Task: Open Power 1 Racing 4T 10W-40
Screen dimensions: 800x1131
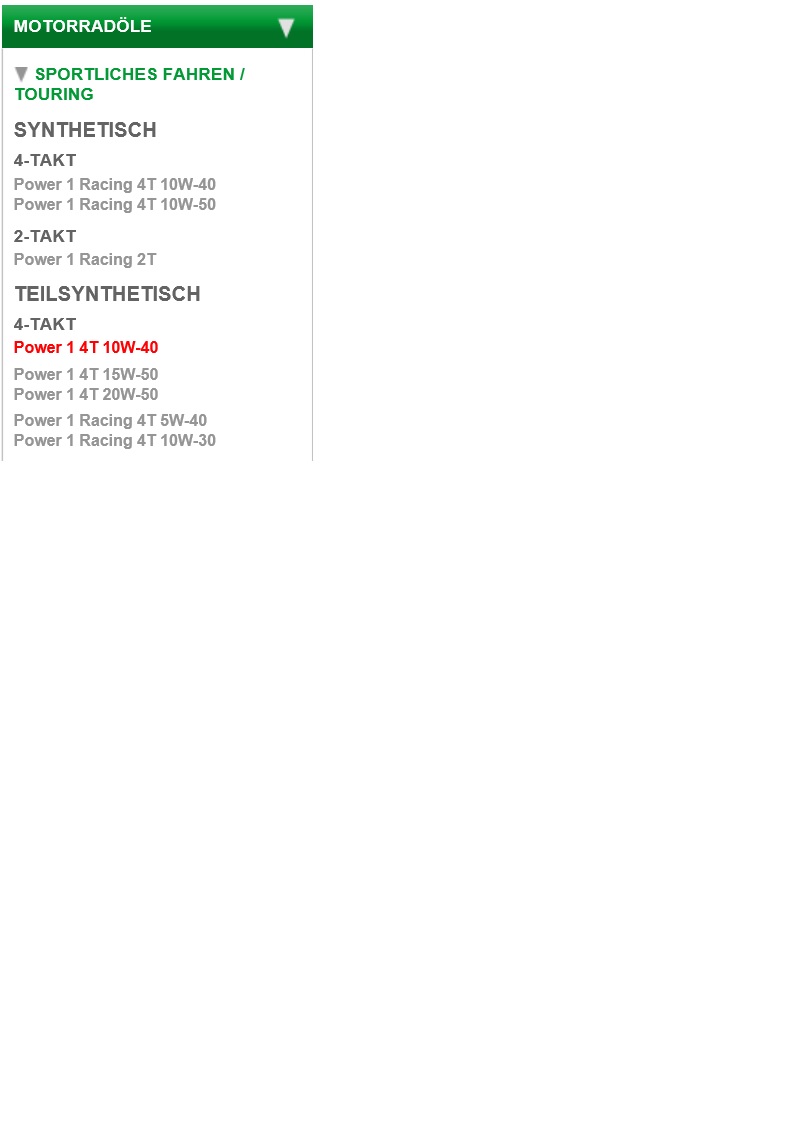Action: coord(114,184)
